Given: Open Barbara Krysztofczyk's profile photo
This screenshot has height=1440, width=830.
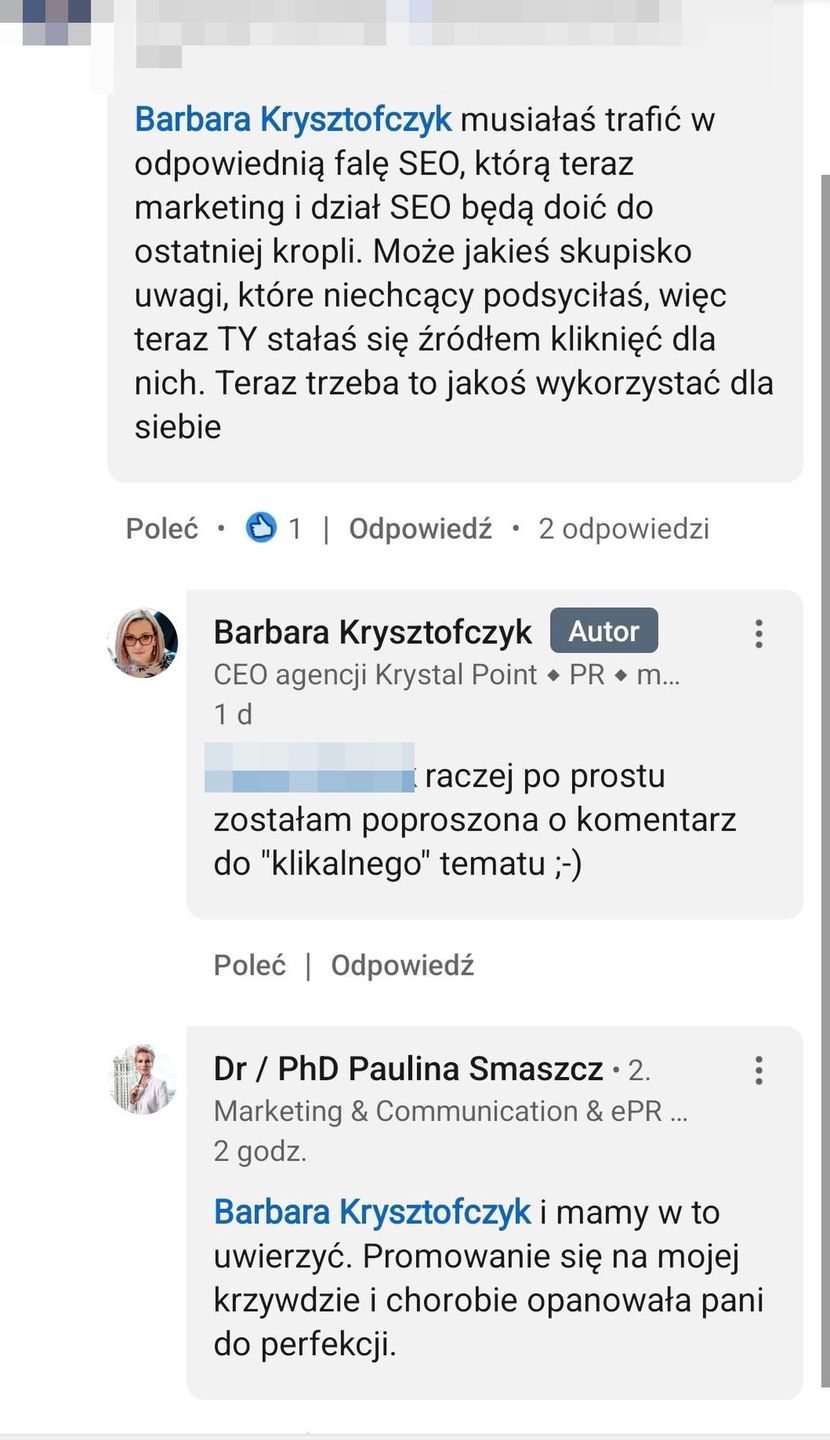Looking at the screenshot, I should pos(142,642).
